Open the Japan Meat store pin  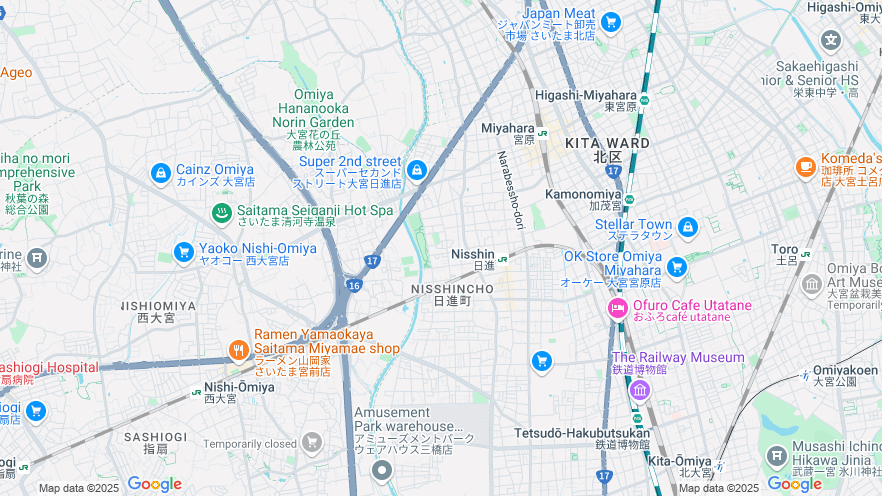(610, 21)
